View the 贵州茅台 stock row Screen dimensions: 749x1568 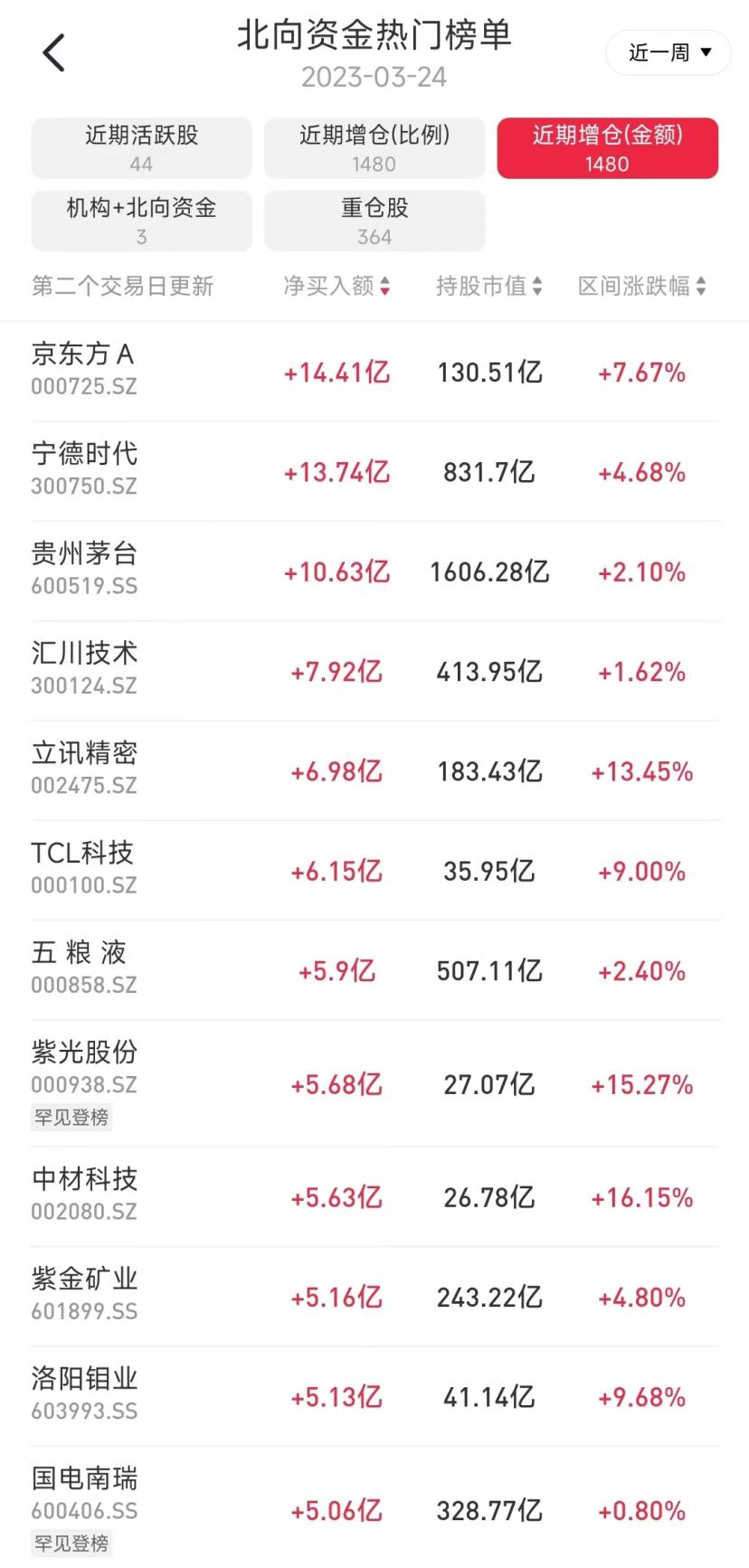point(374,571)
